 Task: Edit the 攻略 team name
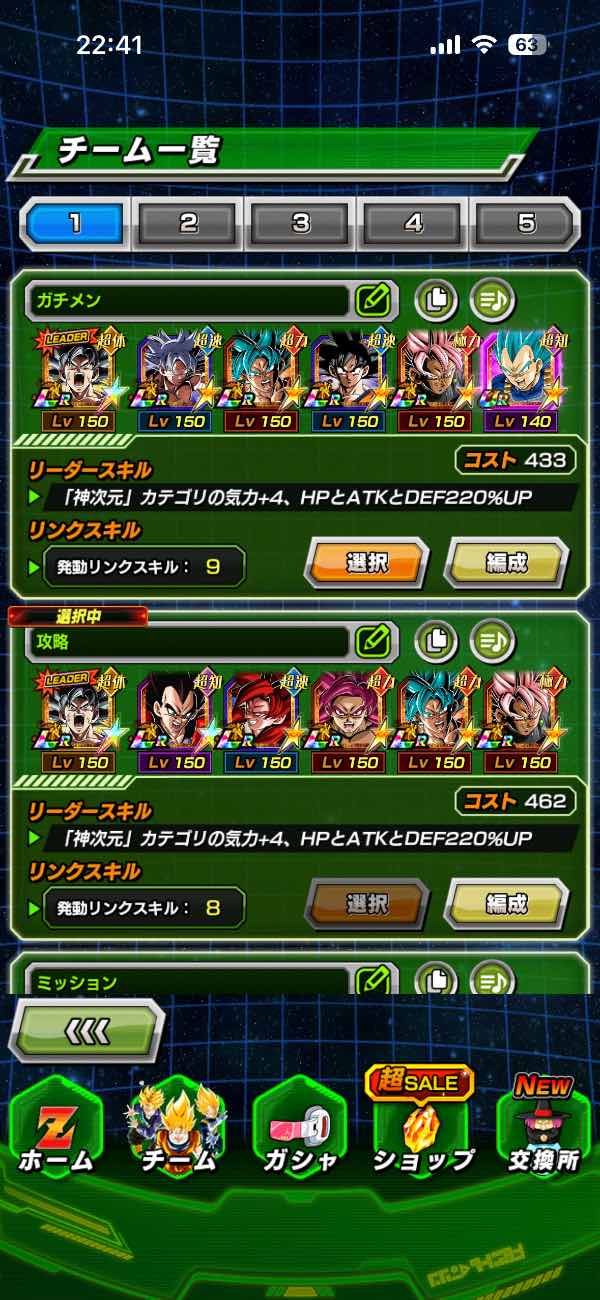(372, 640)
